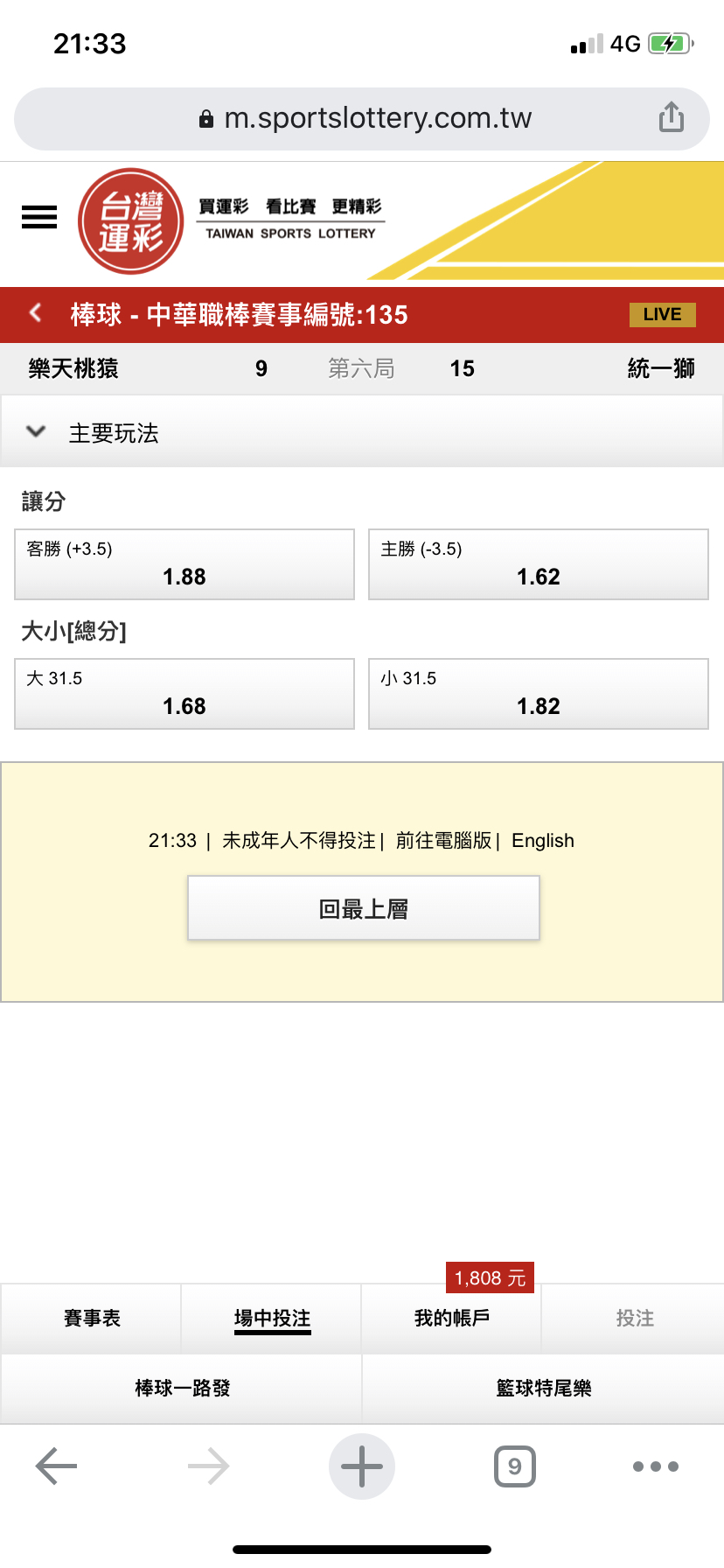Pick 大 31.5 at odds 1.68
Screen dimensions: 724x1568
(184, 694)
